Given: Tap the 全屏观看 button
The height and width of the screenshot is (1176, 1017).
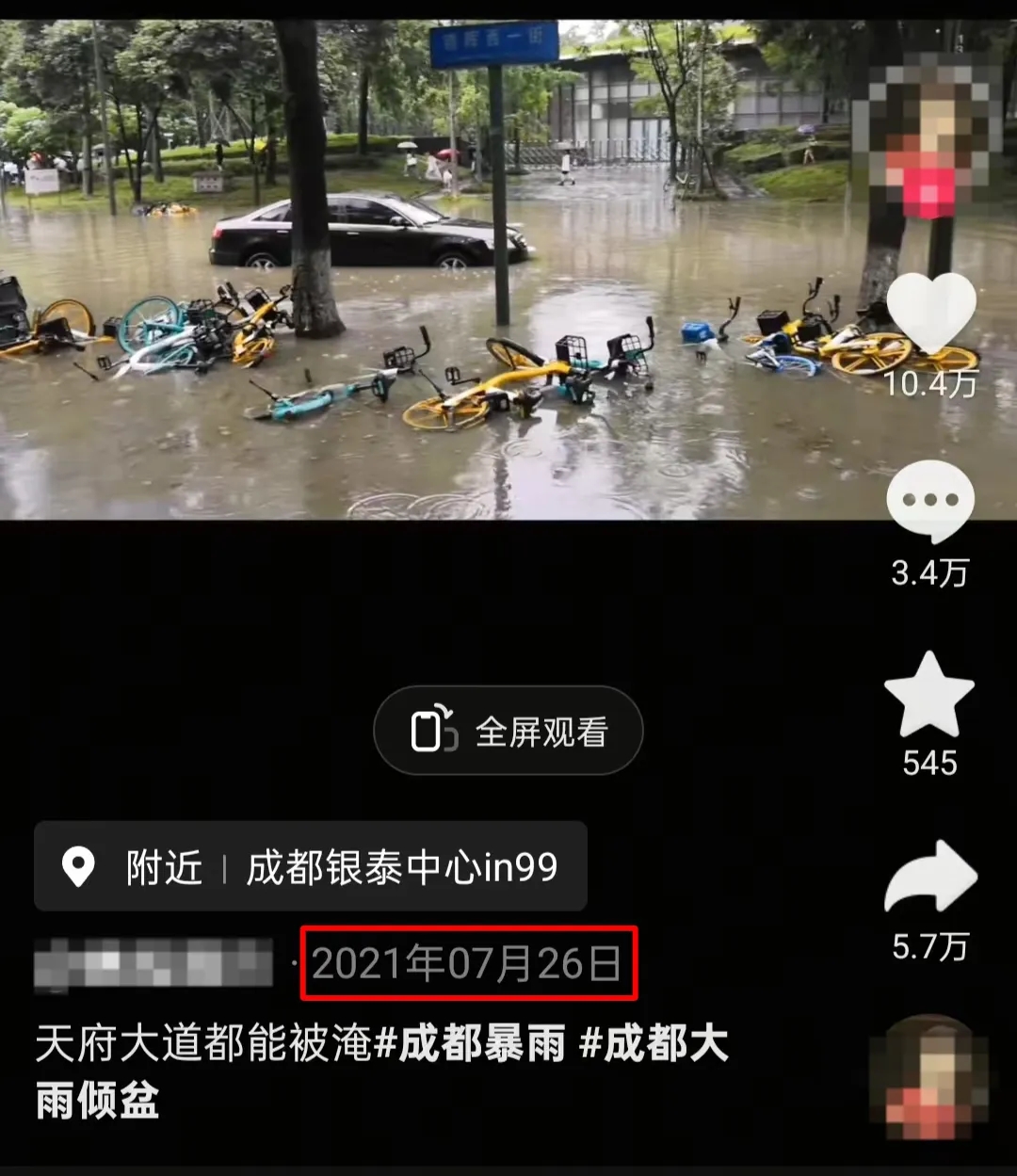Looking at the screenshot, I should [x=508, y=732].
